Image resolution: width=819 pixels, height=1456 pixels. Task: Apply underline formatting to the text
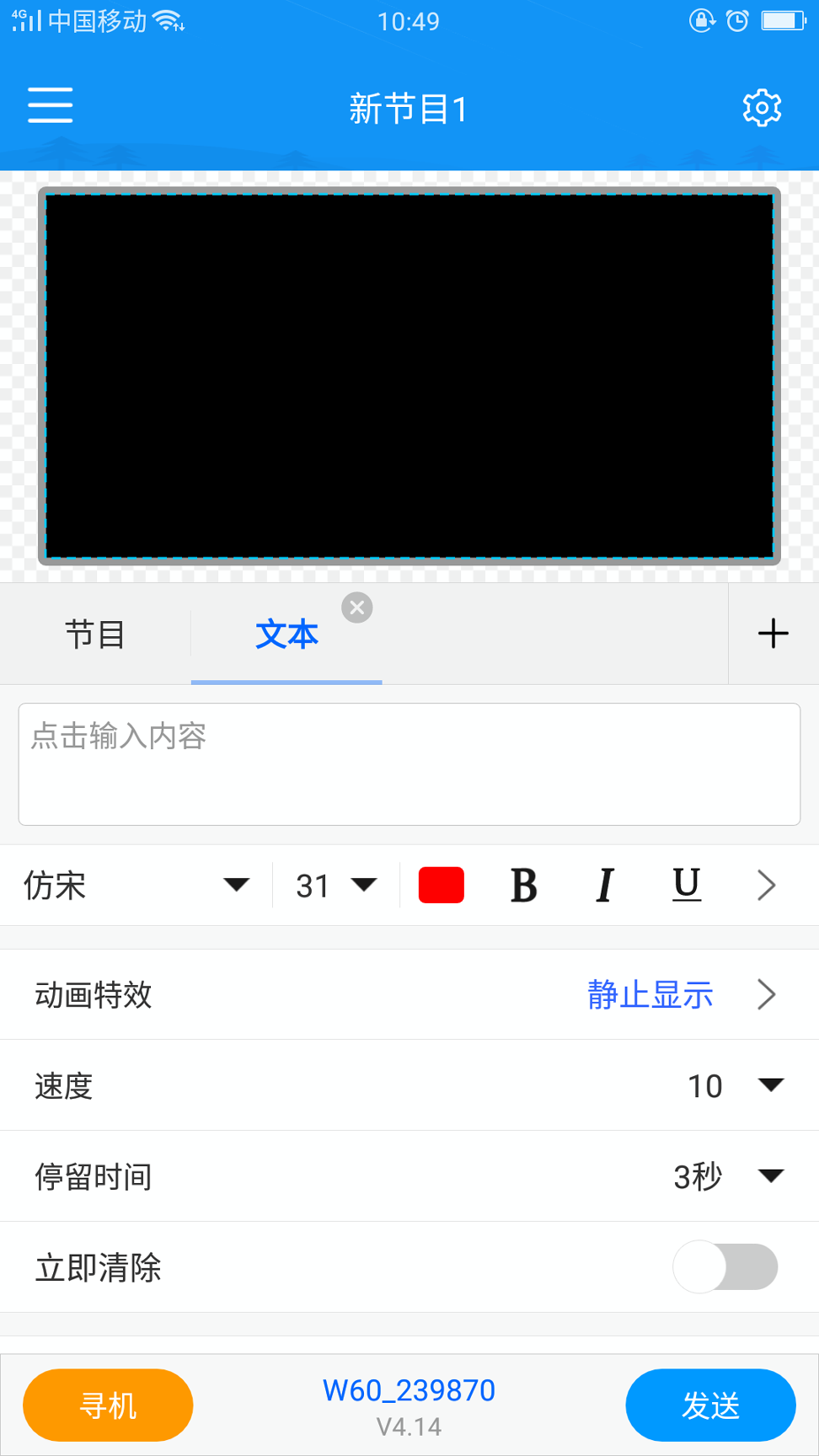(x=686, y=885)
